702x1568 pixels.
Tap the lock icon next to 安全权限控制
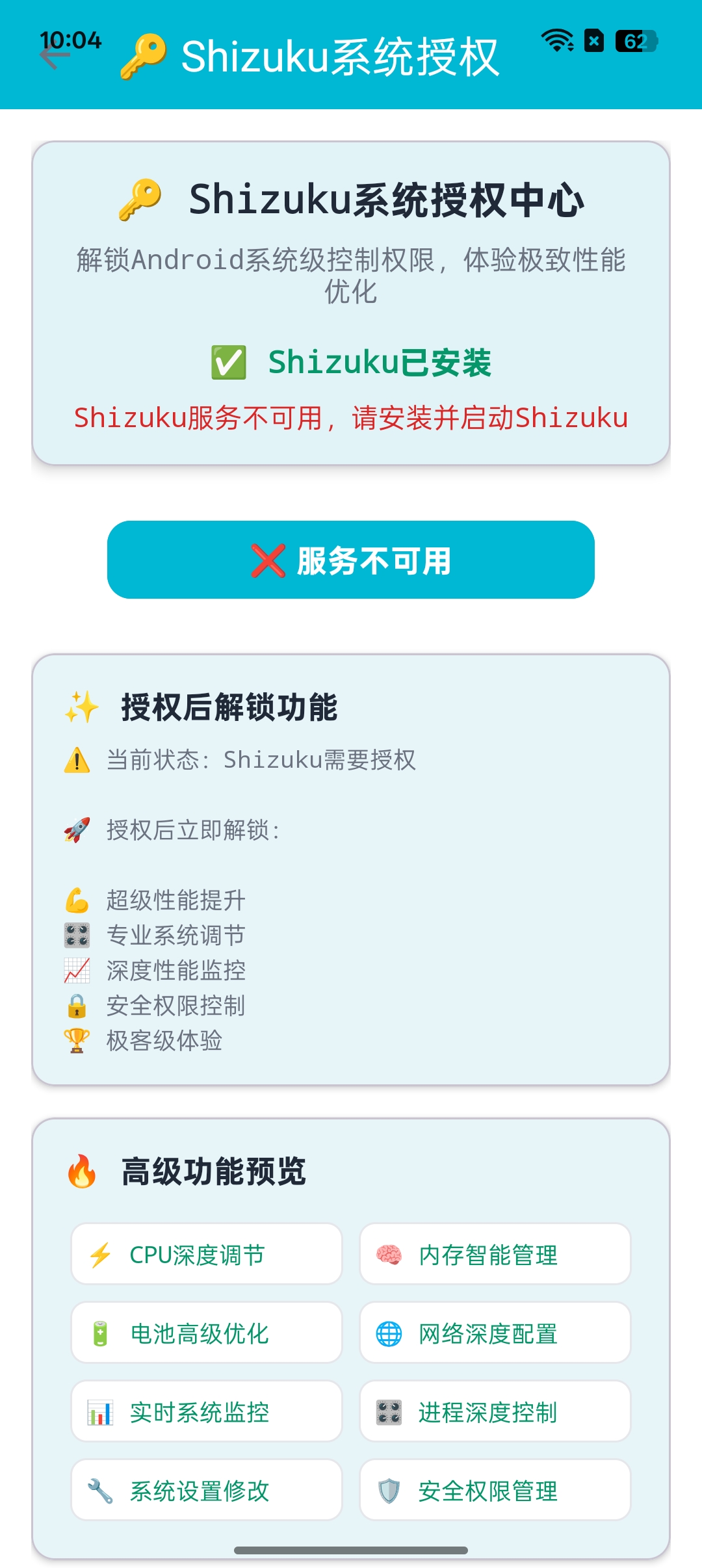[77, 1005]
